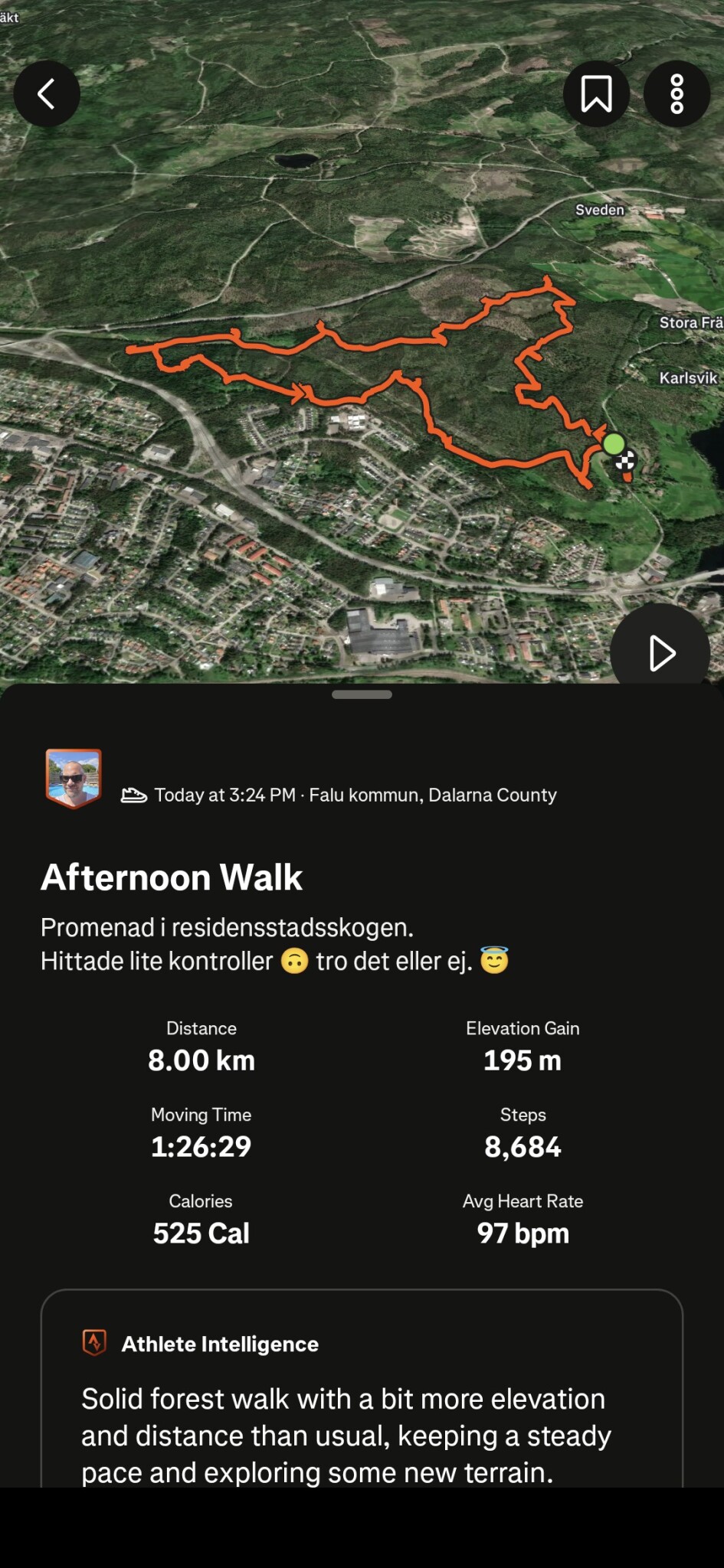This screenshot has width=724, height=1568.
Task: Go back using the arrow button
Action: click(x=47, y=93)
